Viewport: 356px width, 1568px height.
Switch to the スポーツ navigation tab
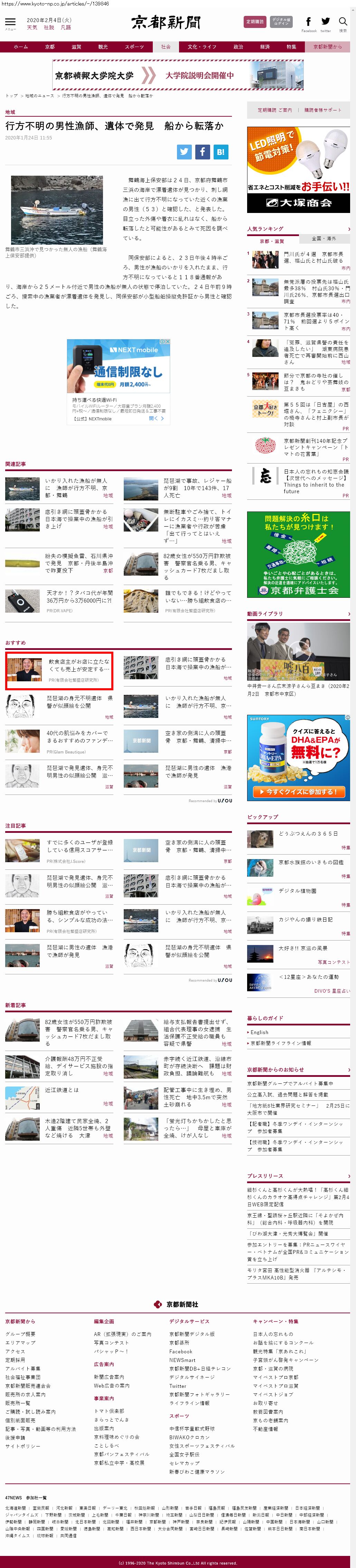coord(134,47)
